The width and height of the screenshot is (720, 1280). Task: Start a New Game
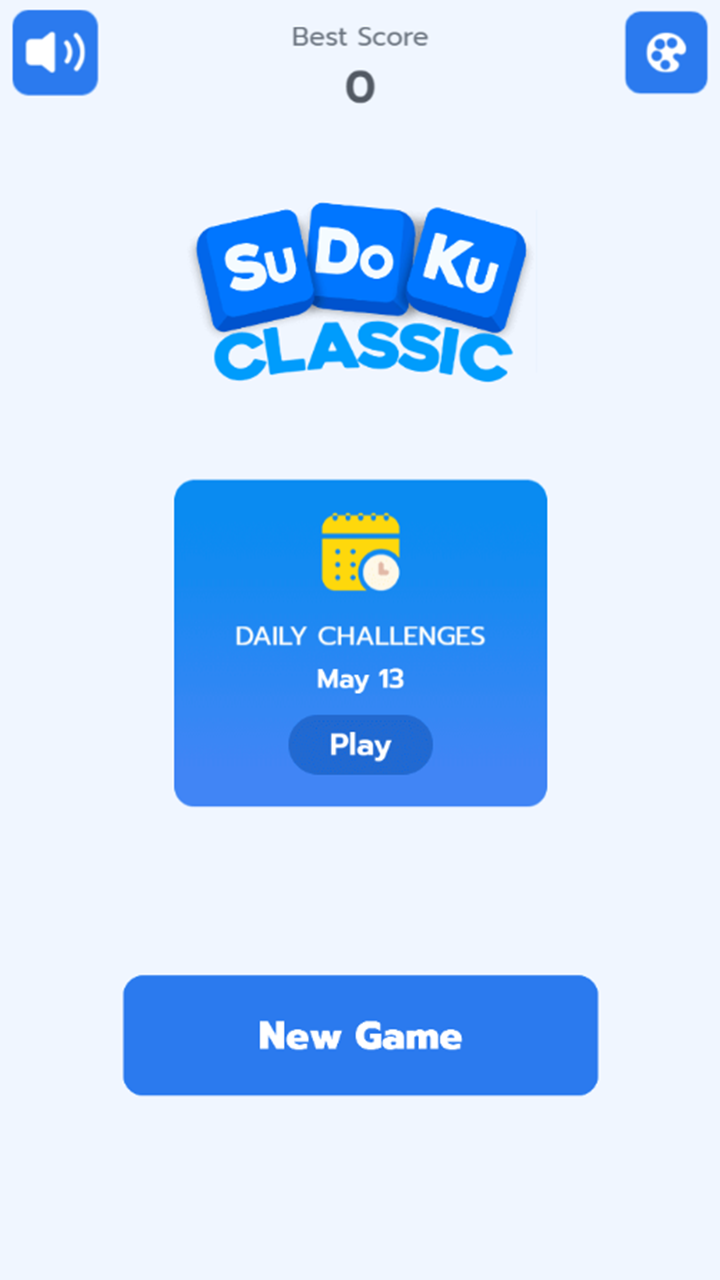[x=360, y=1035]
